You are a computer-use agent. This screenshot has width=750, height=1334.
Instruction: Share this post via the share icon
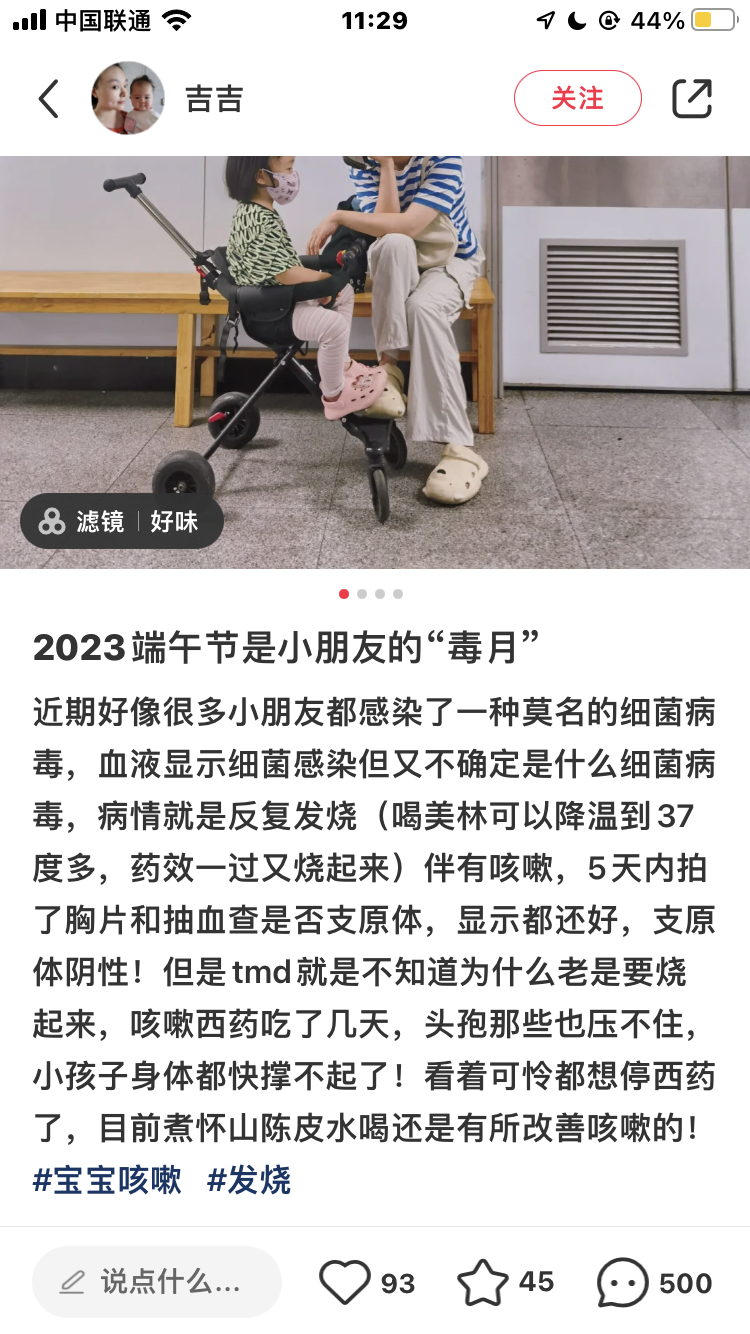[x=692, y=98]
